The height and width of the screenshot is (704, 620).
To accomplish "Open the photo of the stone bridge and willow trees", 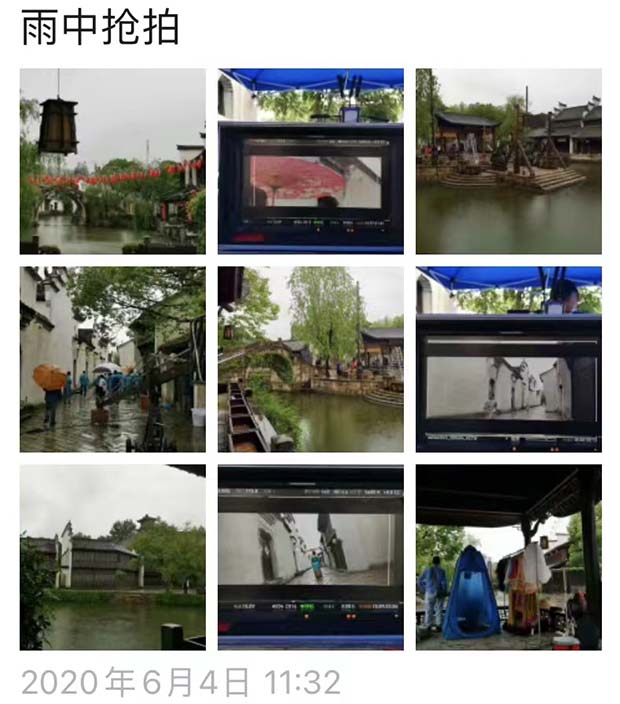I will [x=311, y=359].
